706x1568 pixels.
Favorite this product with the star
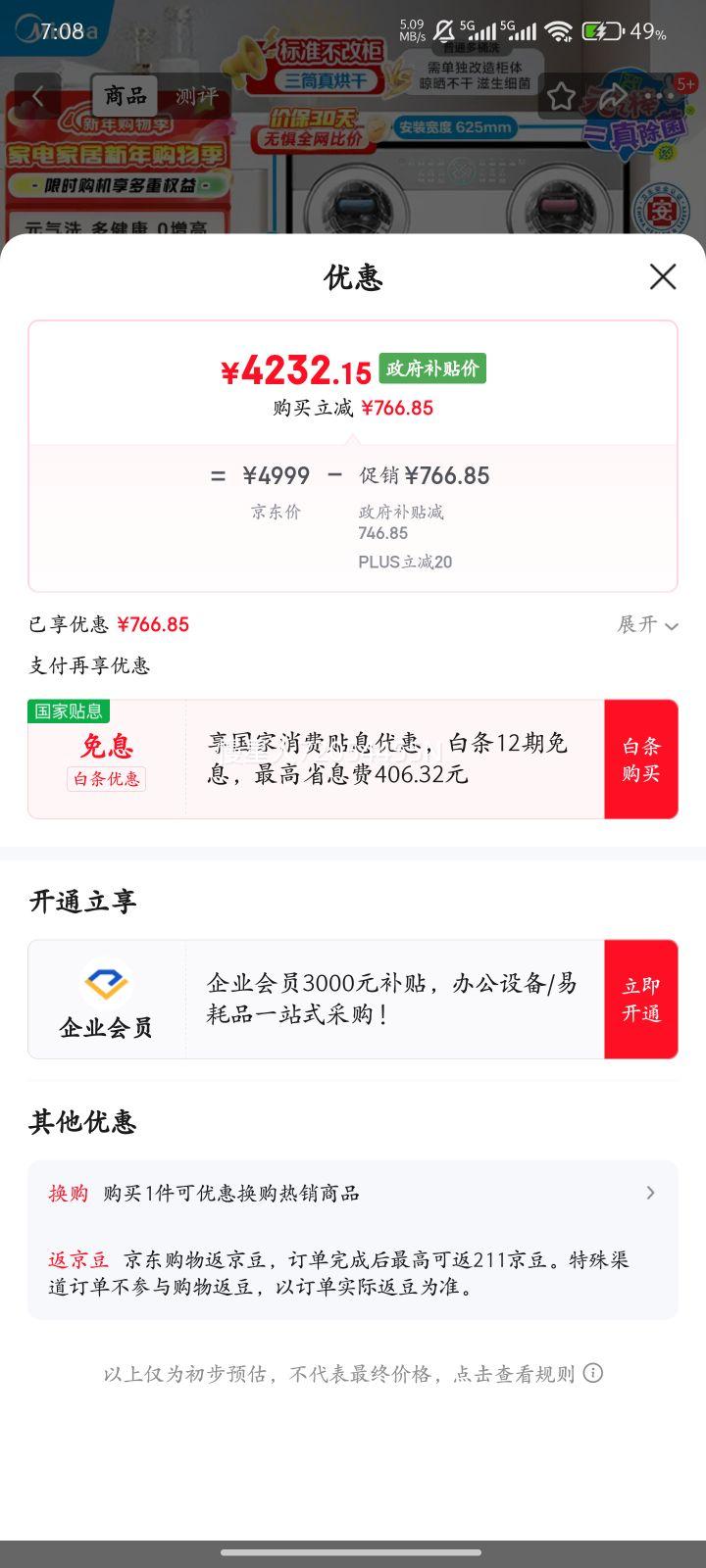(561, 96)
